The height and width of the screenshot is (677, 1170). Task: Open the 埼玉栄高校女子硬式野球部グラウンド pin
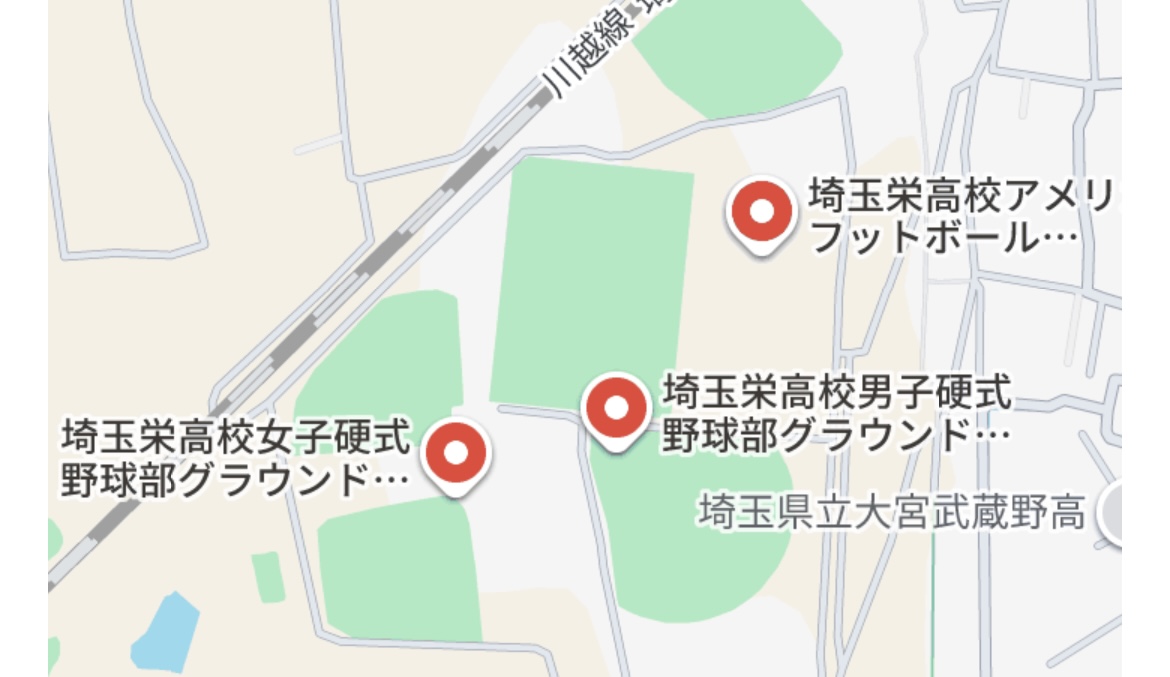(456, 454)
